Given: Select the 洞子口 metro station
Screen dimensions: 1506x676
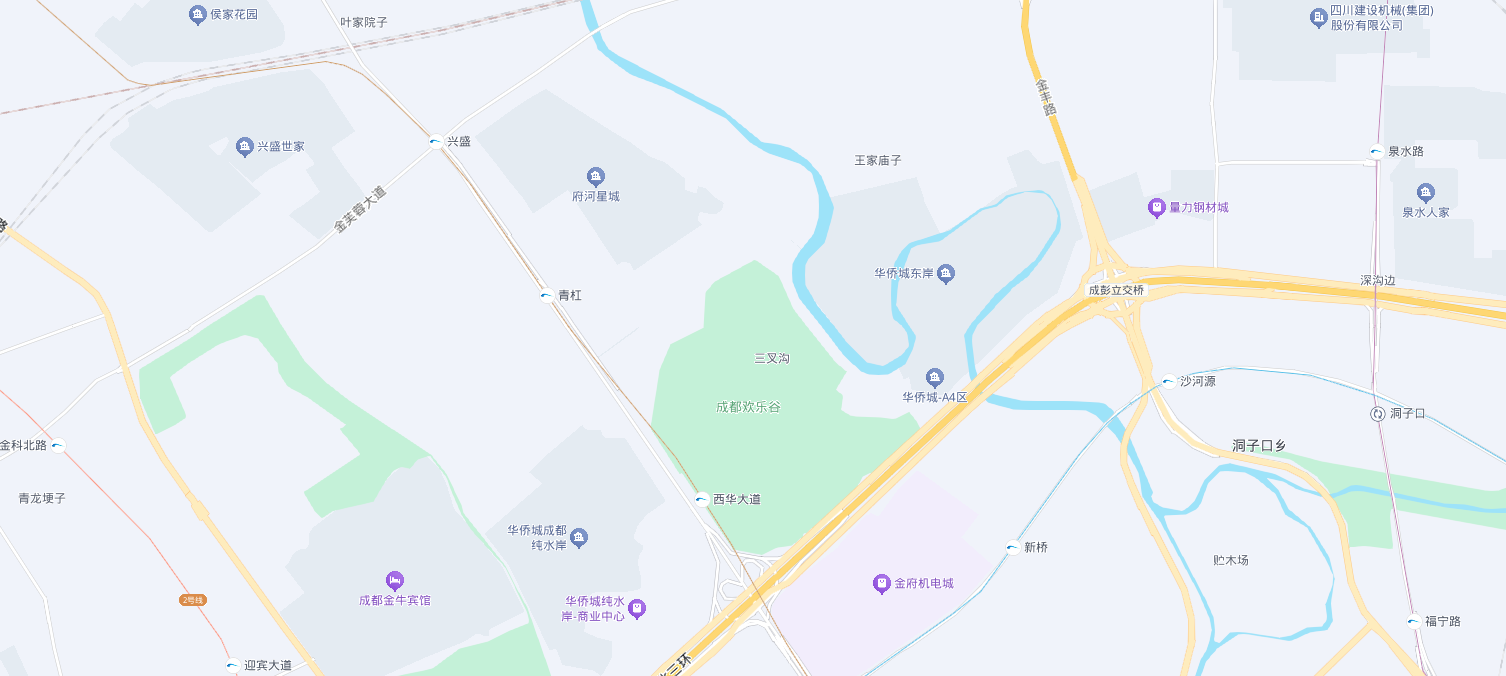Looking at the screenshot, I should click(x=1377, y=414).
